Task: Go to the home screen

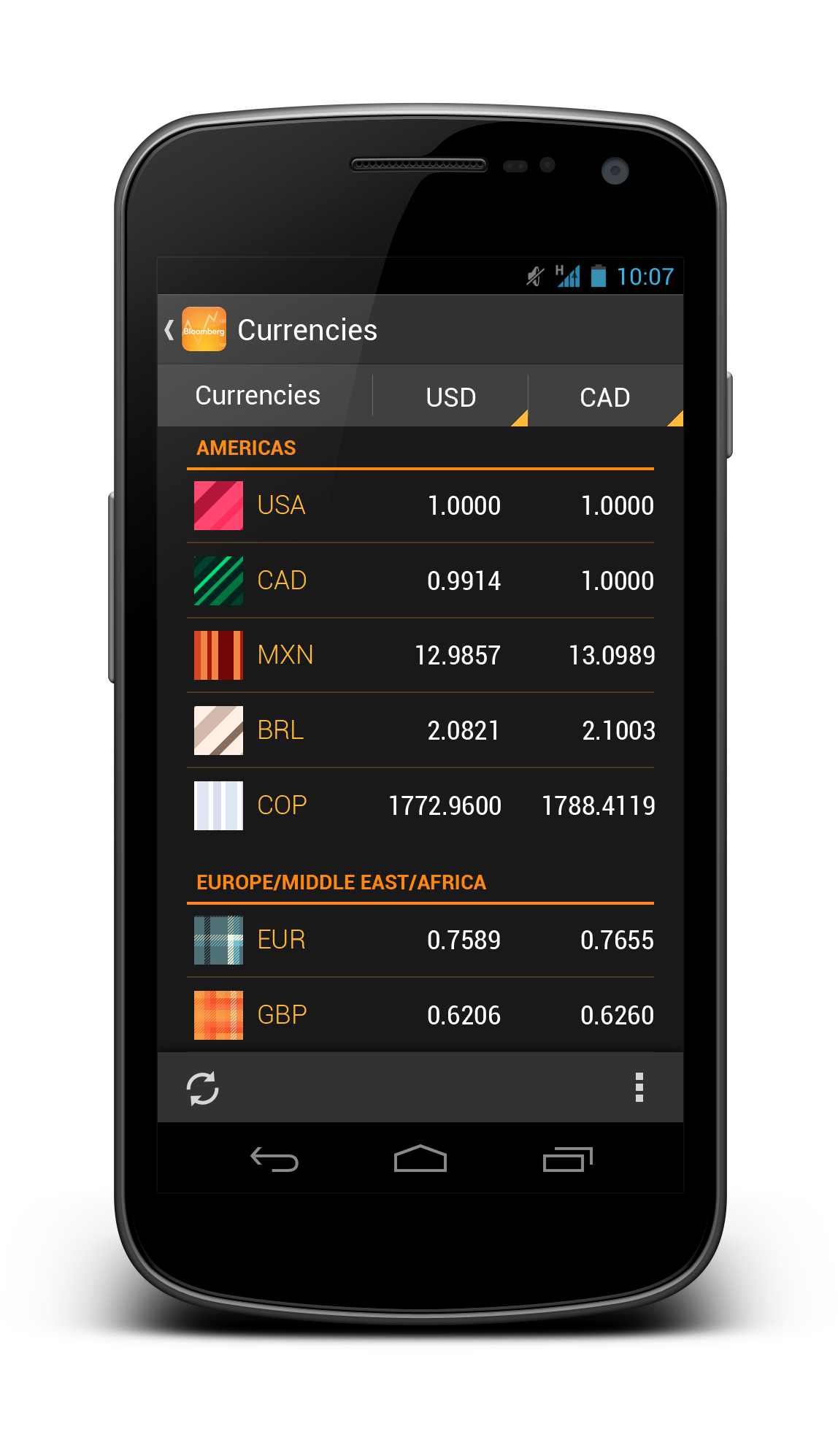Action: tap(420, 1159)
